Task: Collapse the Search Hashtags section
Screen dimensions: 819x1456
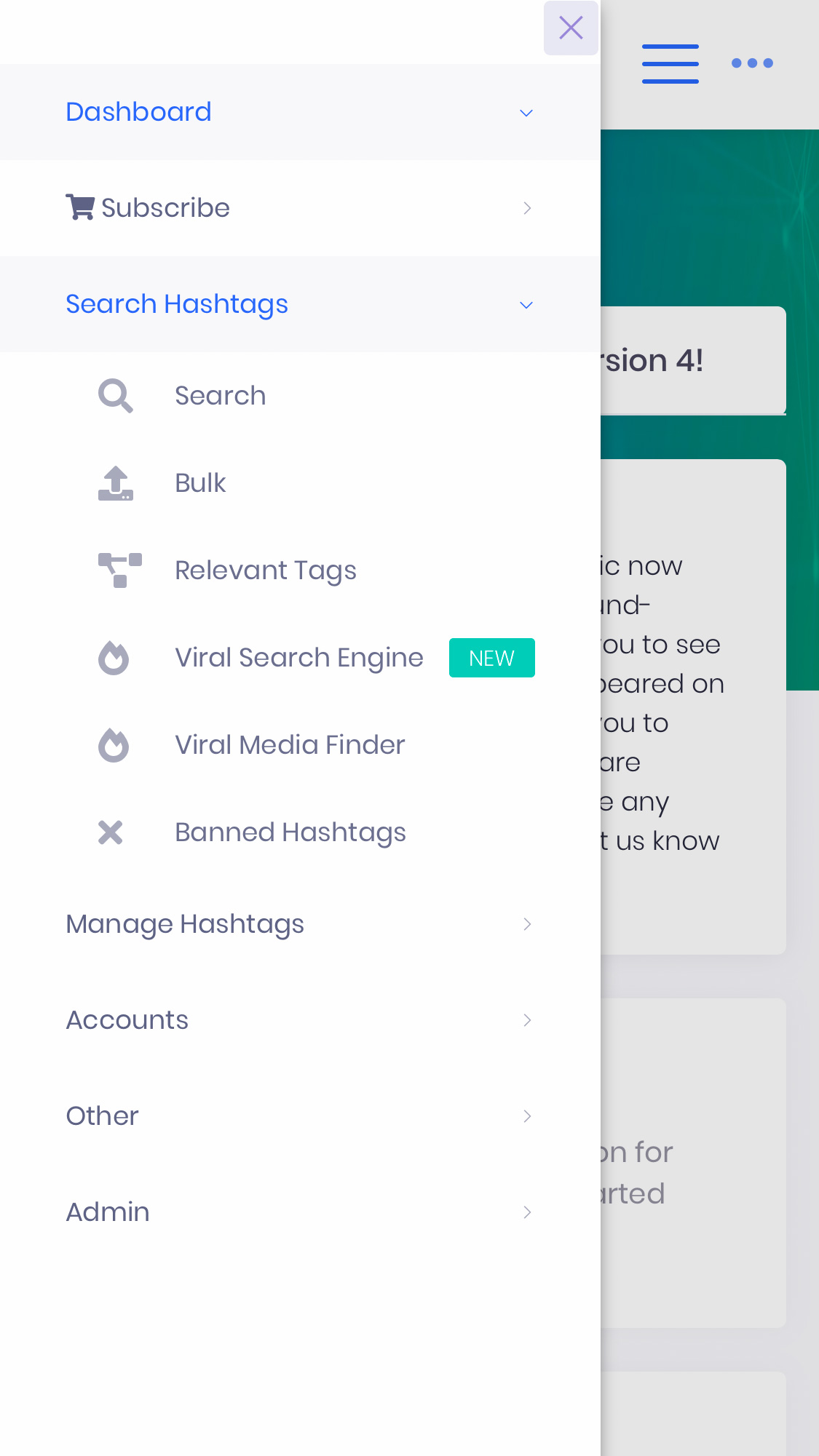Action: click(x=298, y=304)
